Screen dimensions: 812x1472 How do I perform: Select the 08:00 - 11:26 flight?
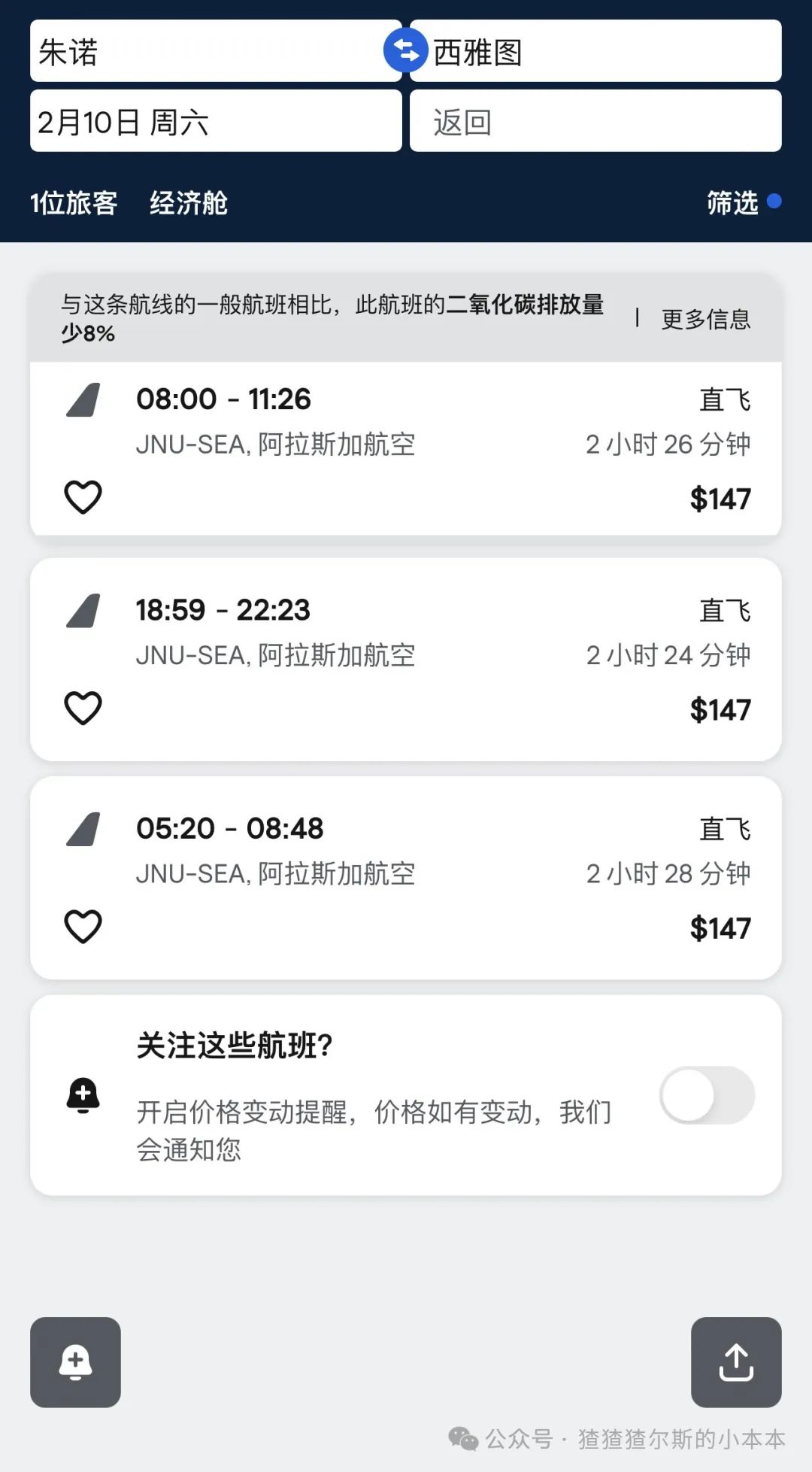click(406, 449)
